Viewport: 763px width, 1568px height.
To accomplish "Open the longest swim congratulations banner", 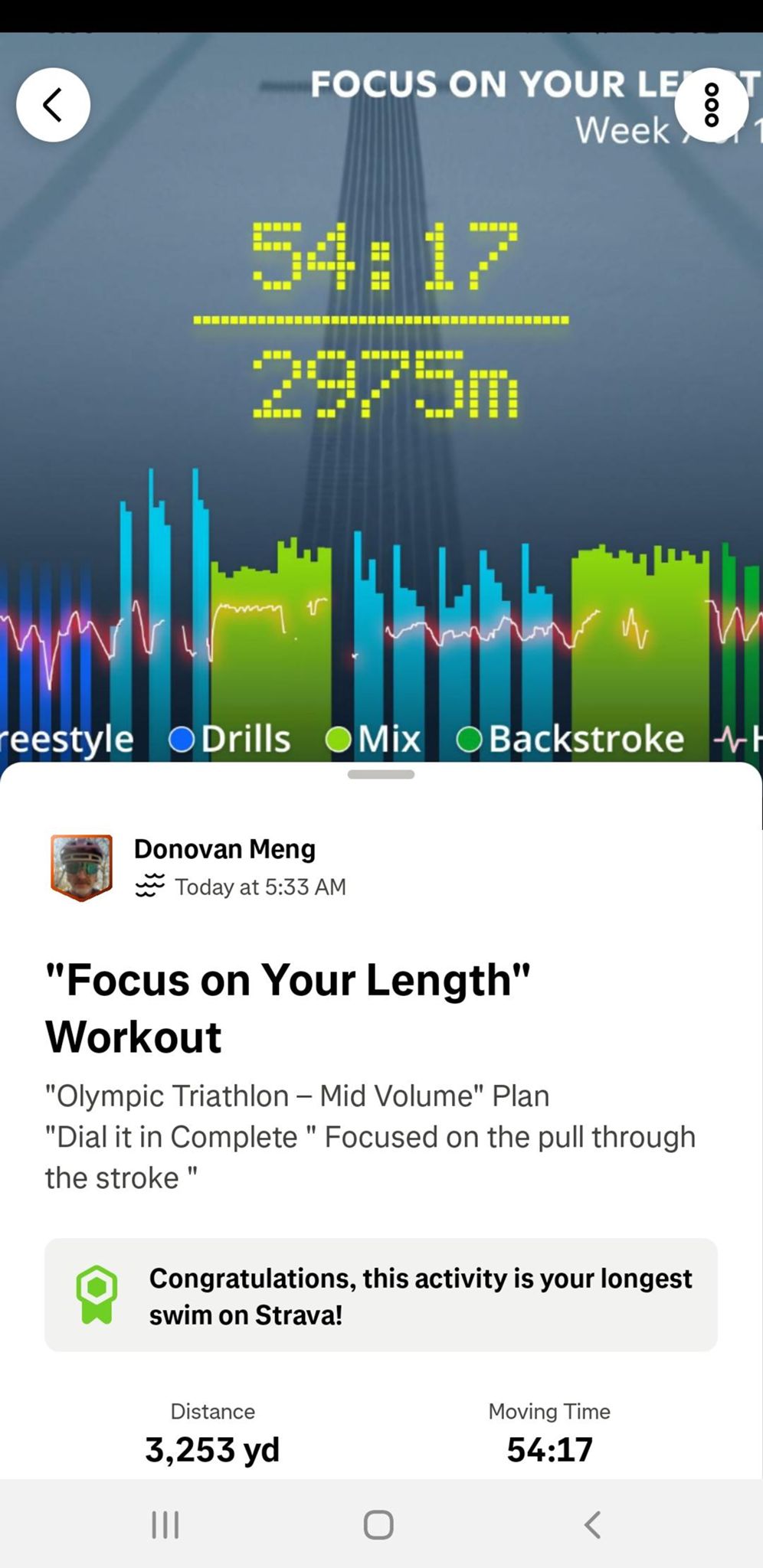I will pos(381,1295).
